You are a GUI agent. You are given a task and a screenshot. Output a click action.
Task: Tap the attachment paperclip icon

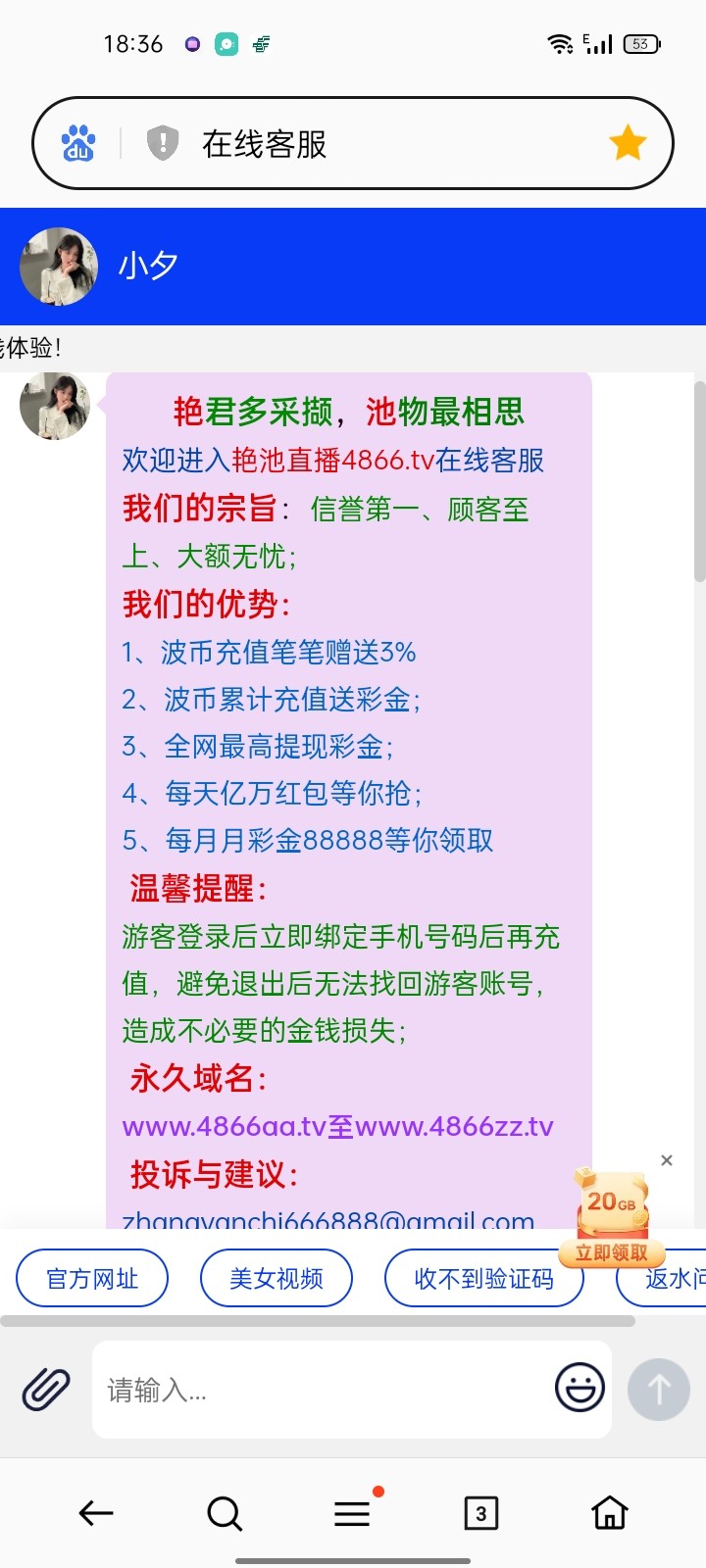tap(46, 1389)
